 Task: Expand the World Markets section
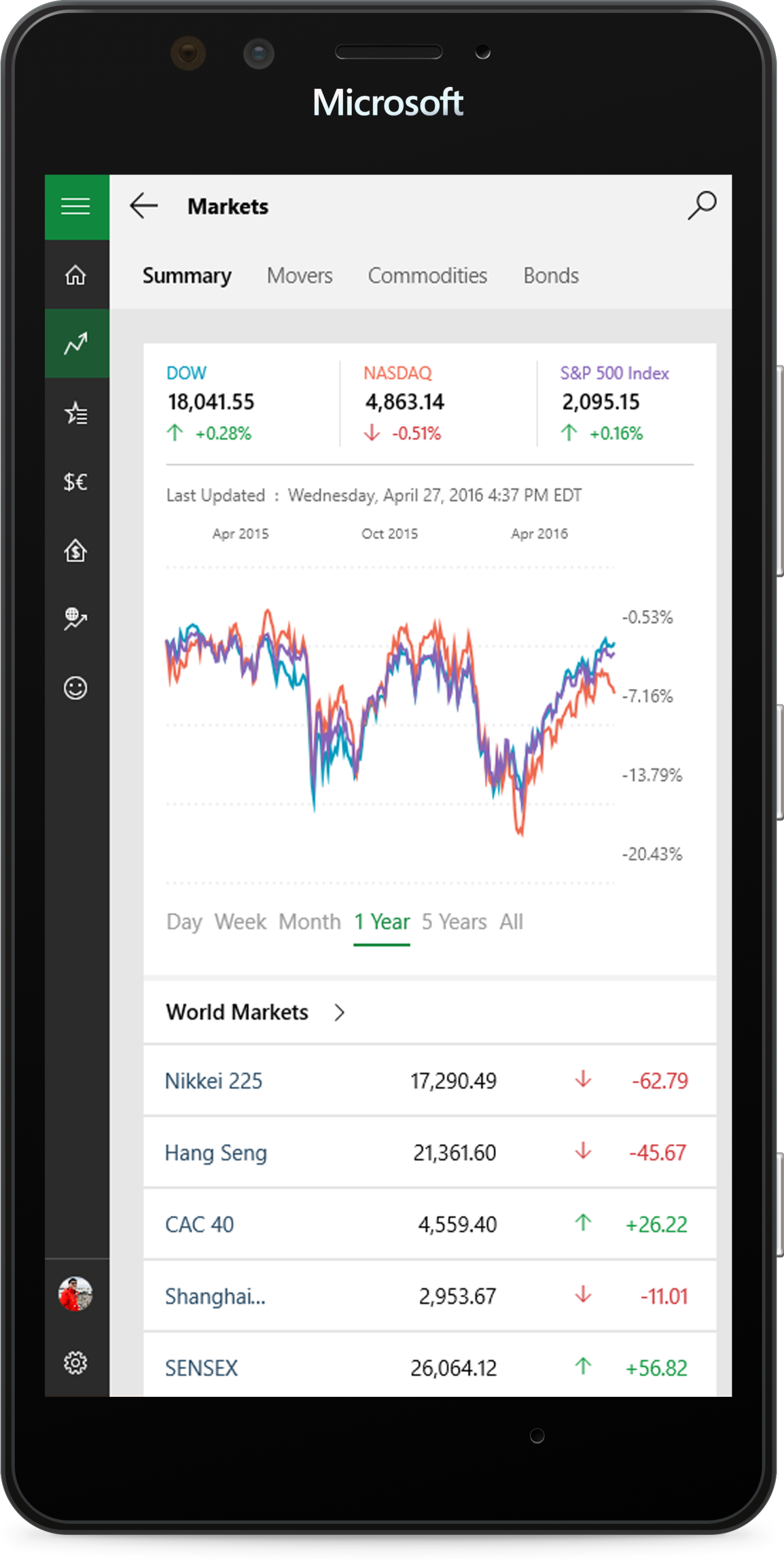[x=256, y=1012]
